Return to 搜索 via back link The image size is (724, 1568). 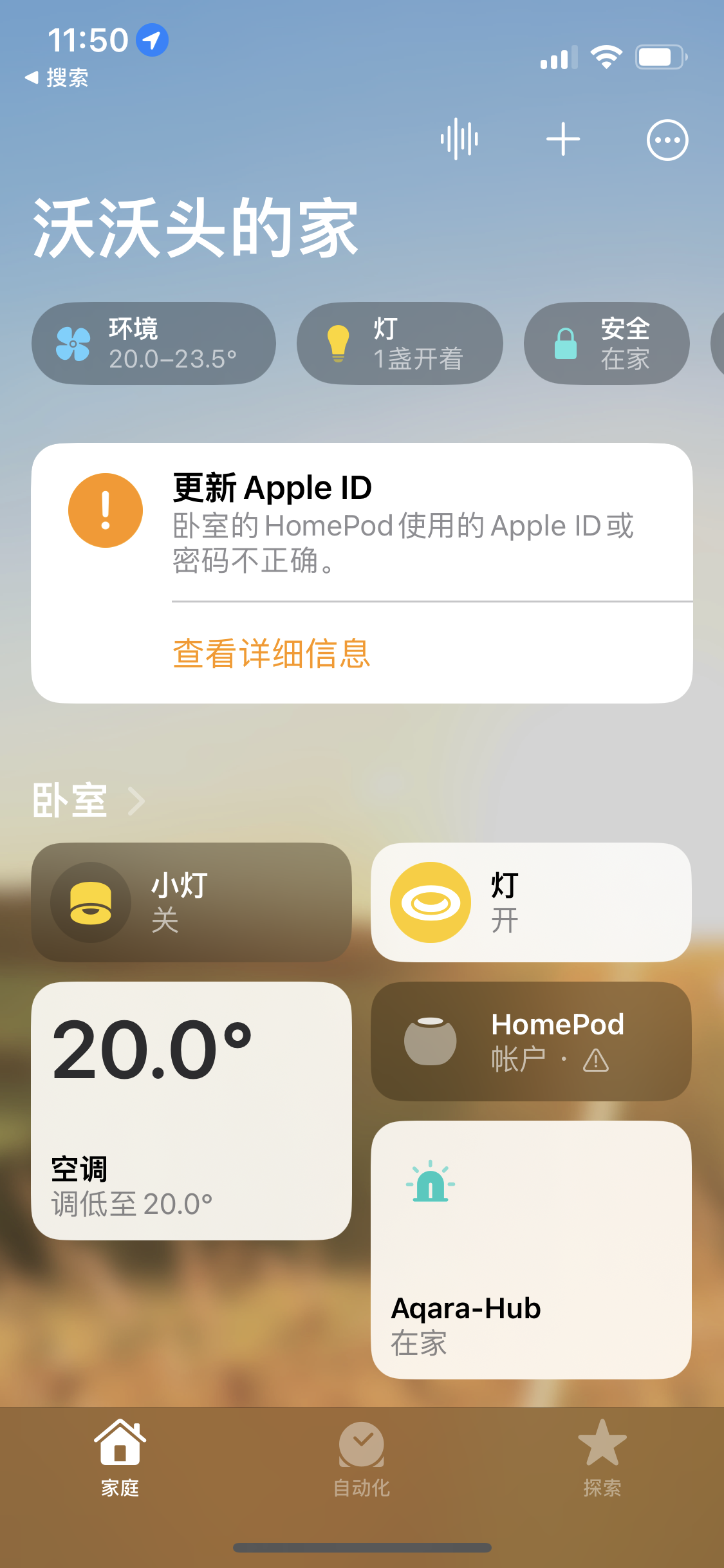[x=57, y=78]
